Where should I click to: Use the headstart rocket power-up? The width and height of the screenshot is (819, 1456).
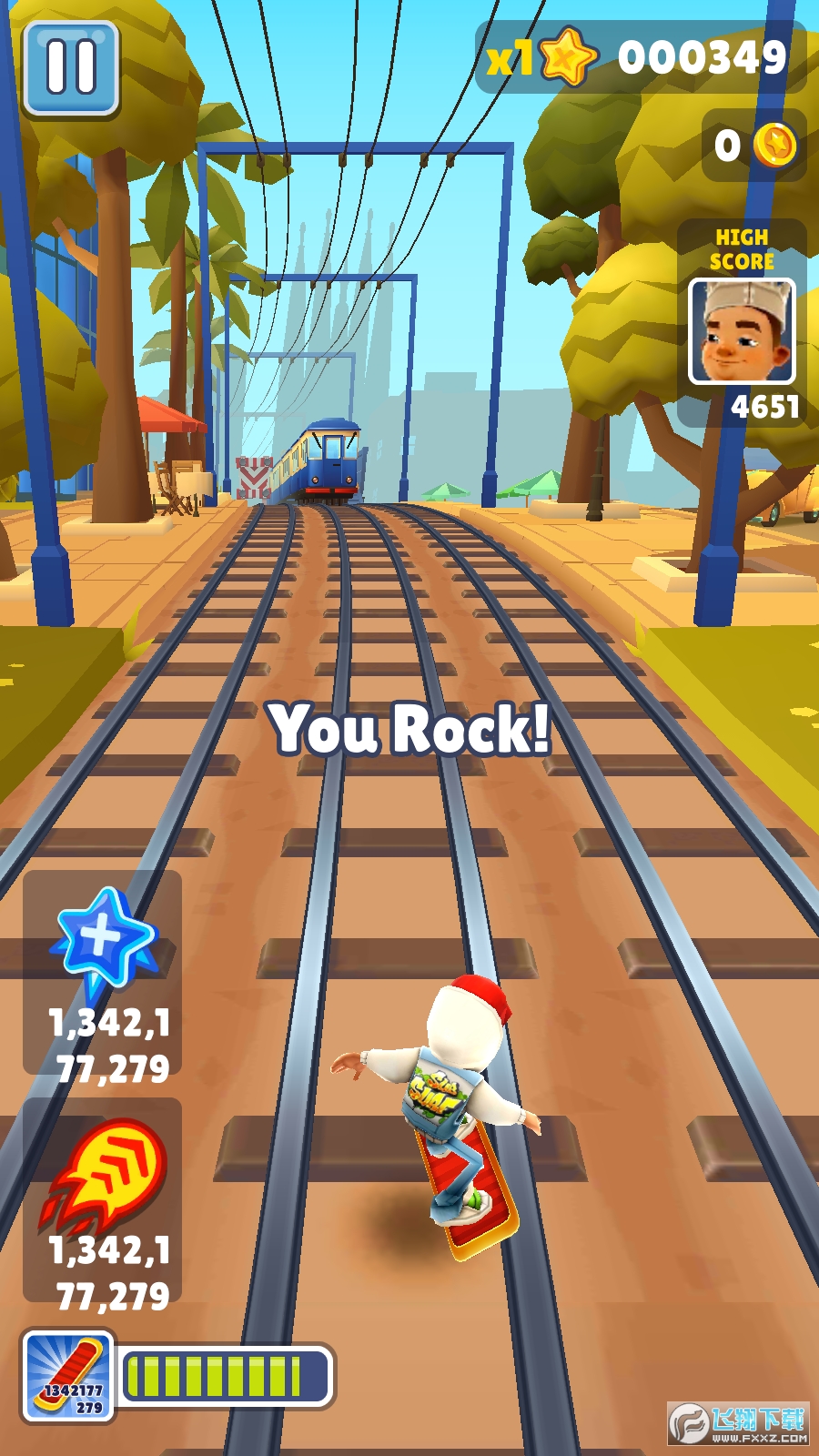(103, 1199)
